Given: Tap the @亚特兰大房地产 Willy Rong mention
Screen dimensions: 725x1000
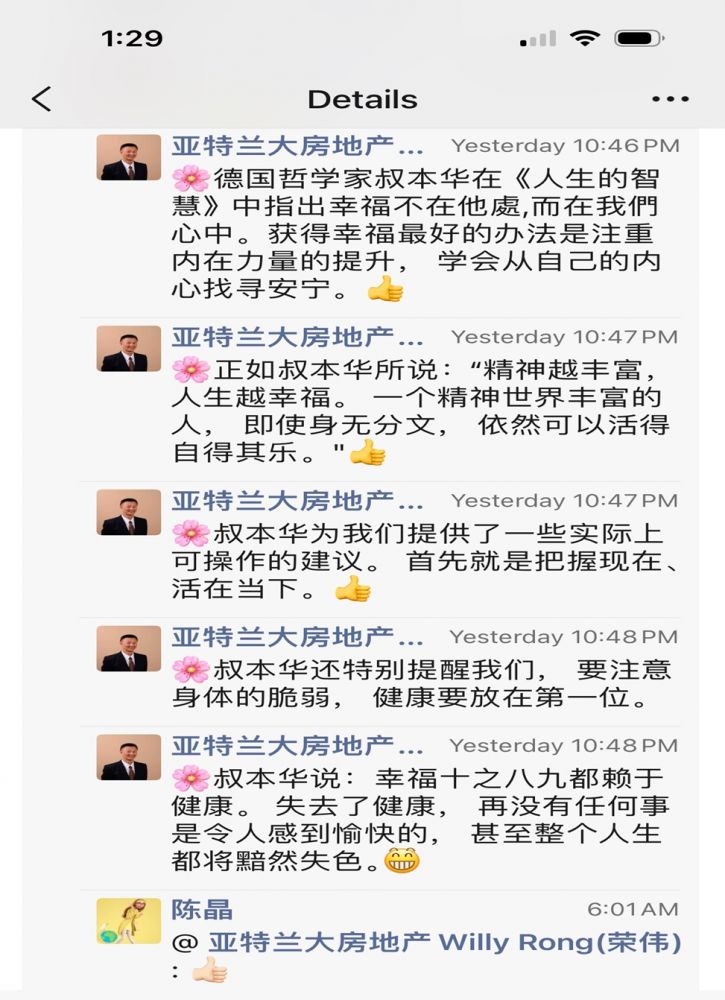Looking at the screenshot, I should click(444, 942).
